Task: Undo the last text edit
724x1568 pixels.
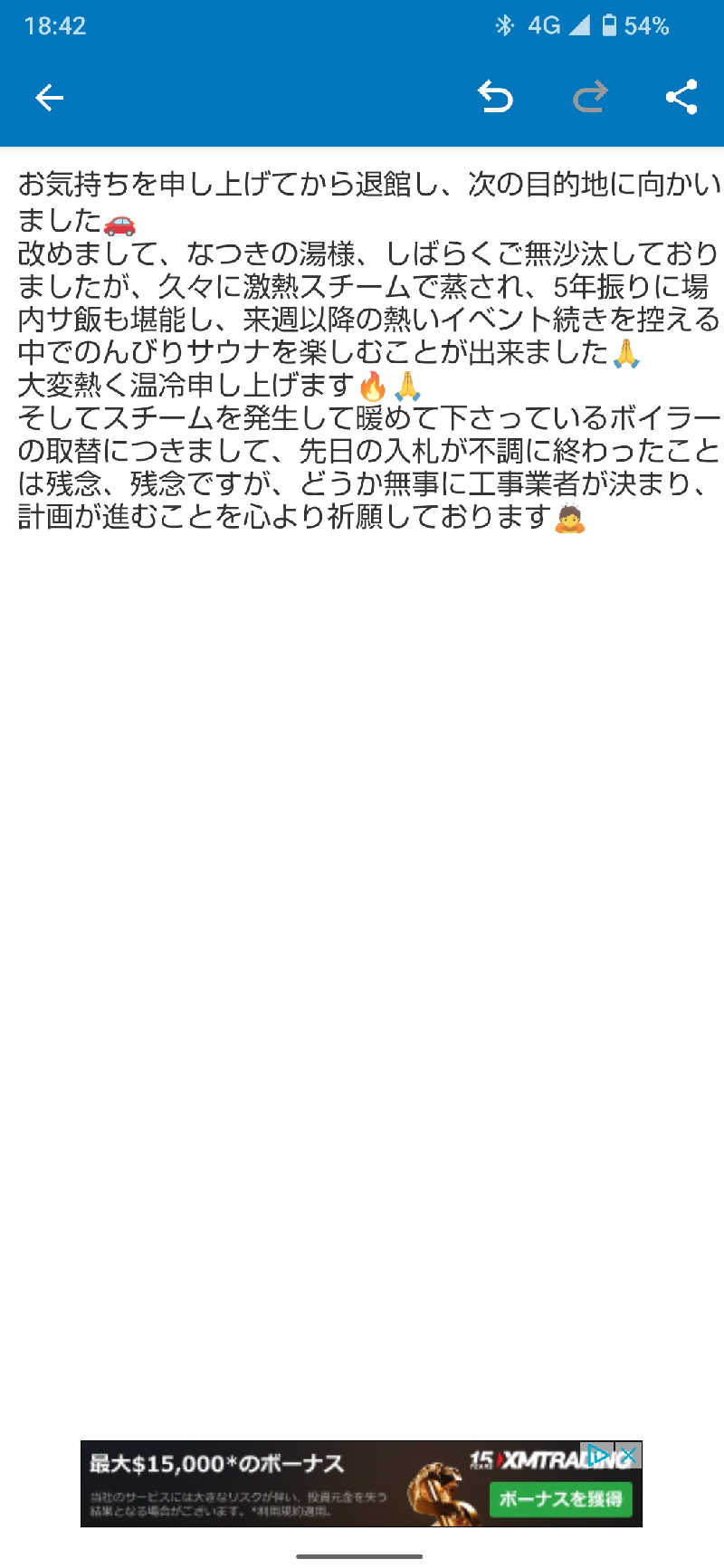Action: click(495, 98)
